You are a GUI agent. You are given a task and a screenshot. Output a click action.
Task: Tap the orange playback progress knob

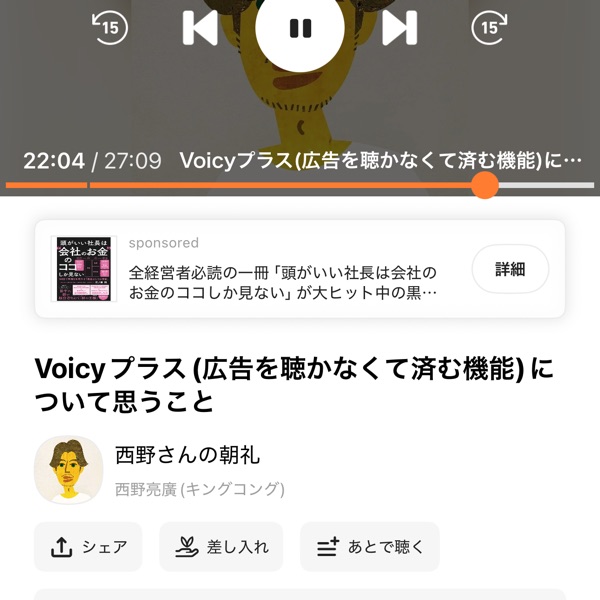(485, 185)
